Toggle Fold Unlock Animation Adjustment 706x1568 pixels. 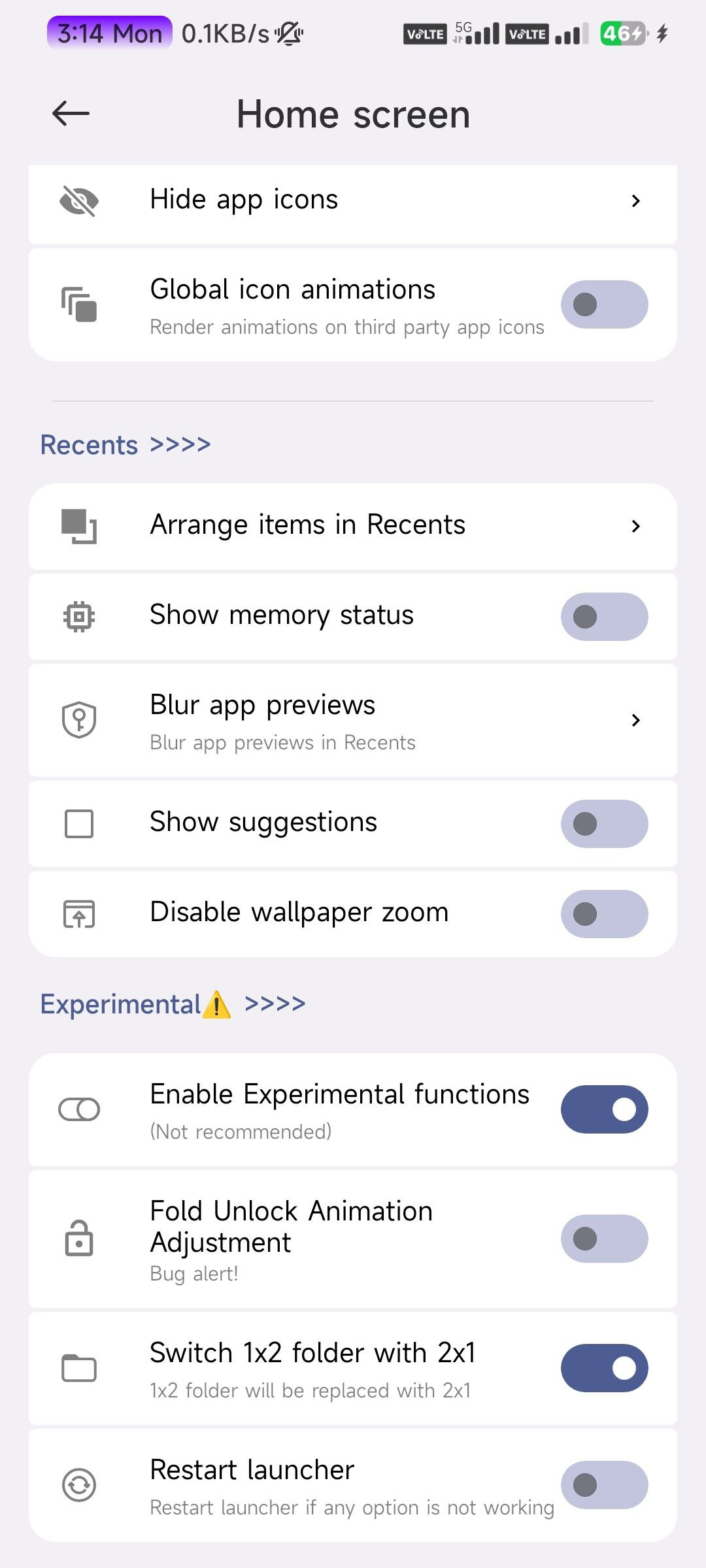pos(604,1239)
